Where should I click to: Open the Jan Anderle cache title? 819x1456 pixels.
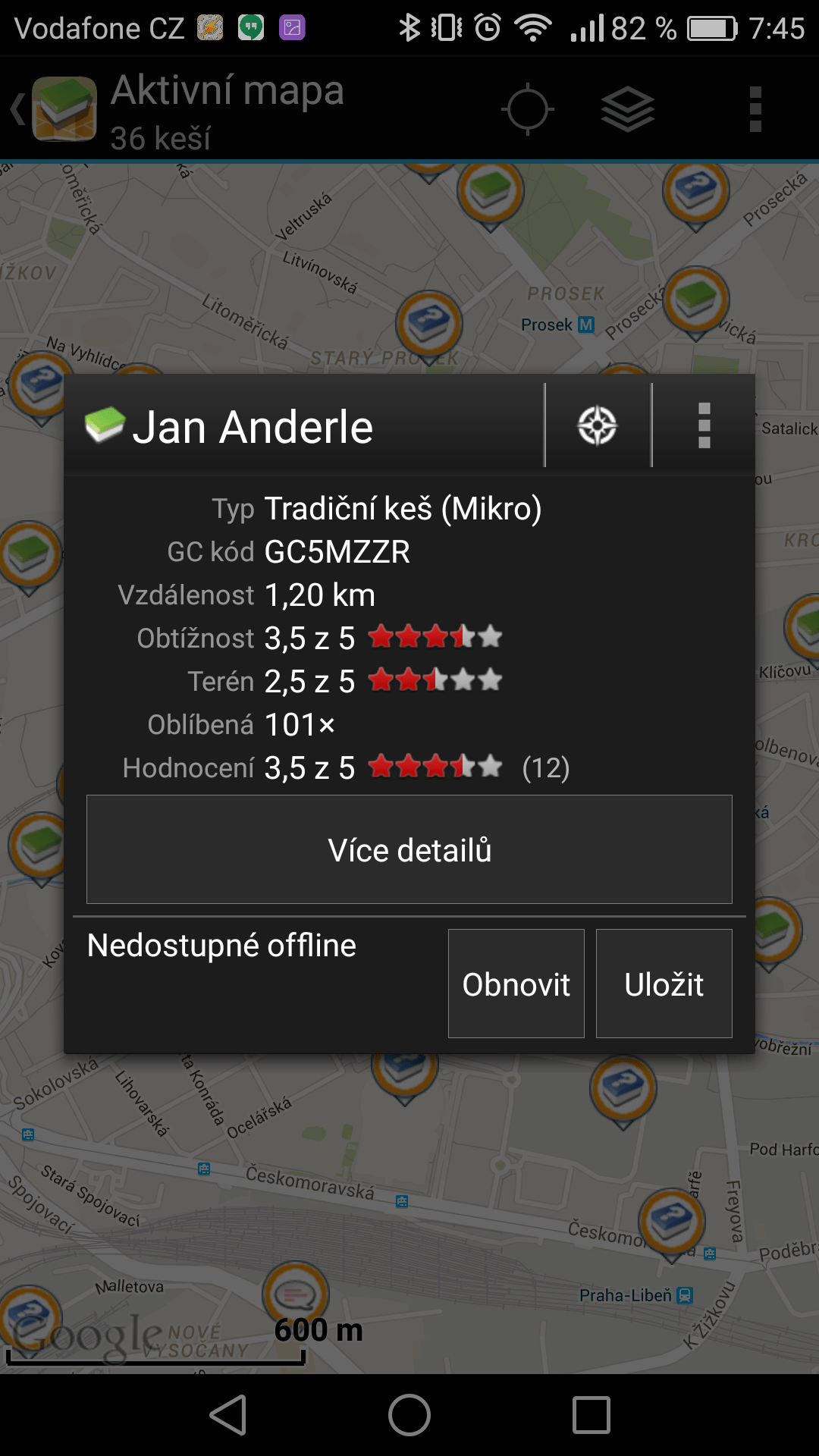[253, 427]
